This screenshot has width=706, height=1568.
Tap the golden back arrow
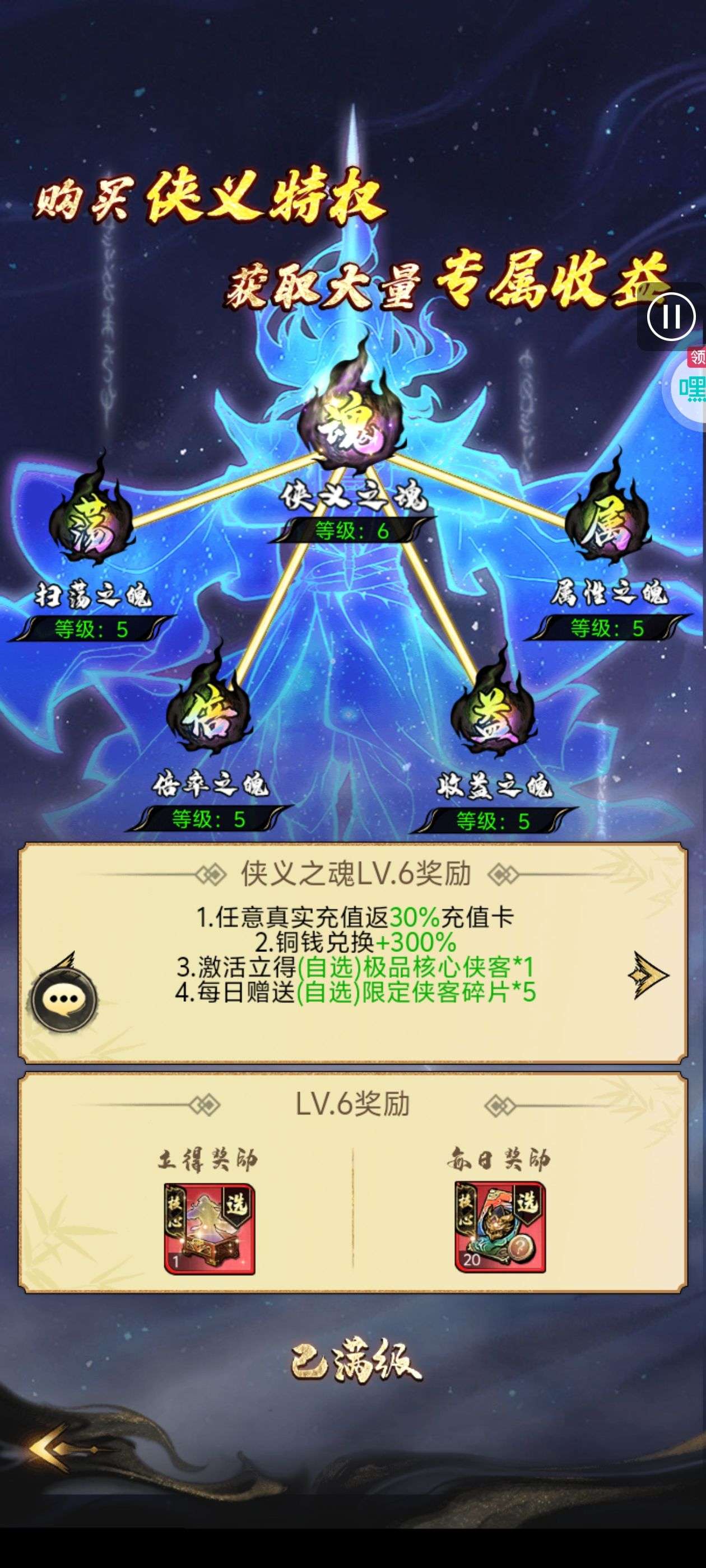pyautogui.click(x=54, y=1449)
